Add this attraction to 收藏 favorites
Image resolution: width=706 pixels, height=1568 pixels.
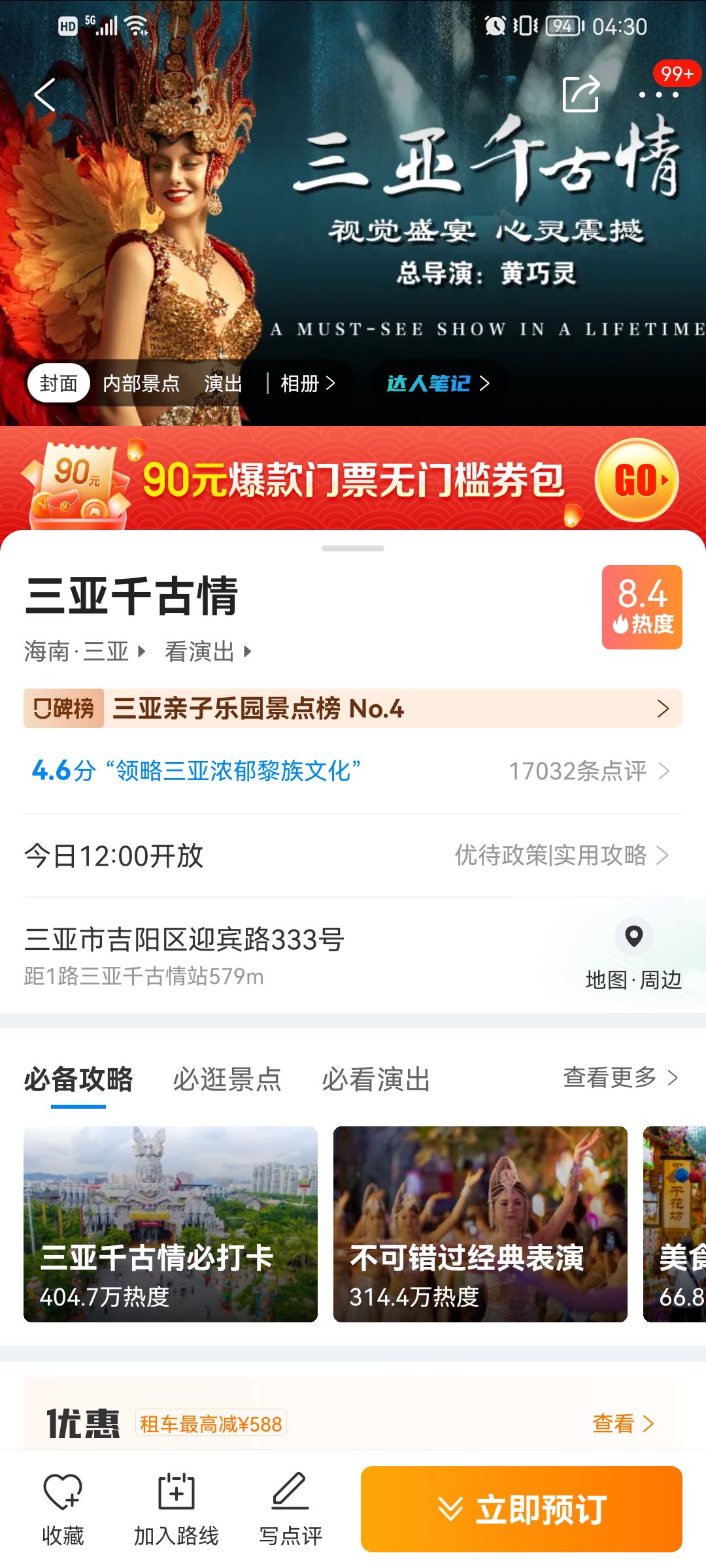pyautogui.click(x=63, y=1509)
